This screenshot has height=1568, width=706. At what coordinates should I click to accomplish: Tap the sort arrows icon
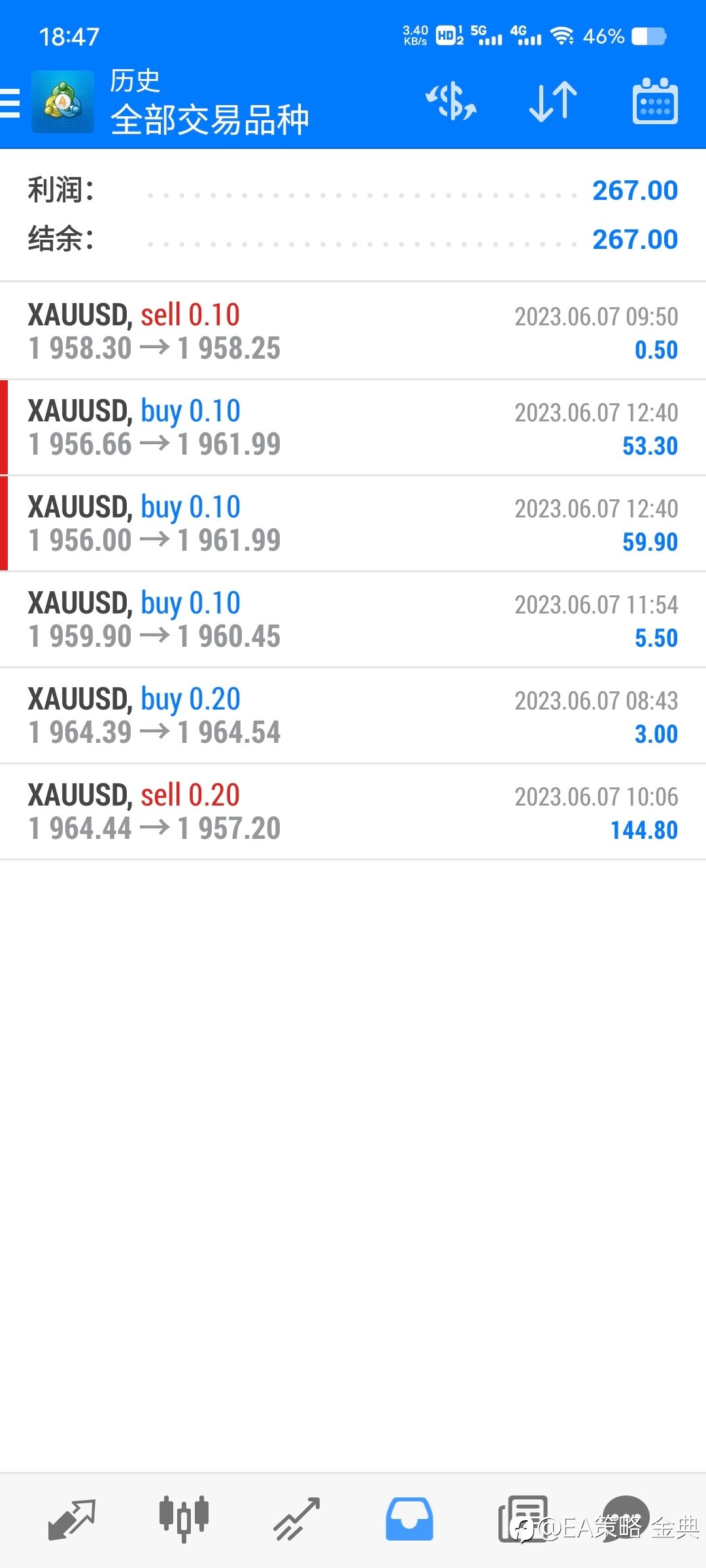pos(553,102)
